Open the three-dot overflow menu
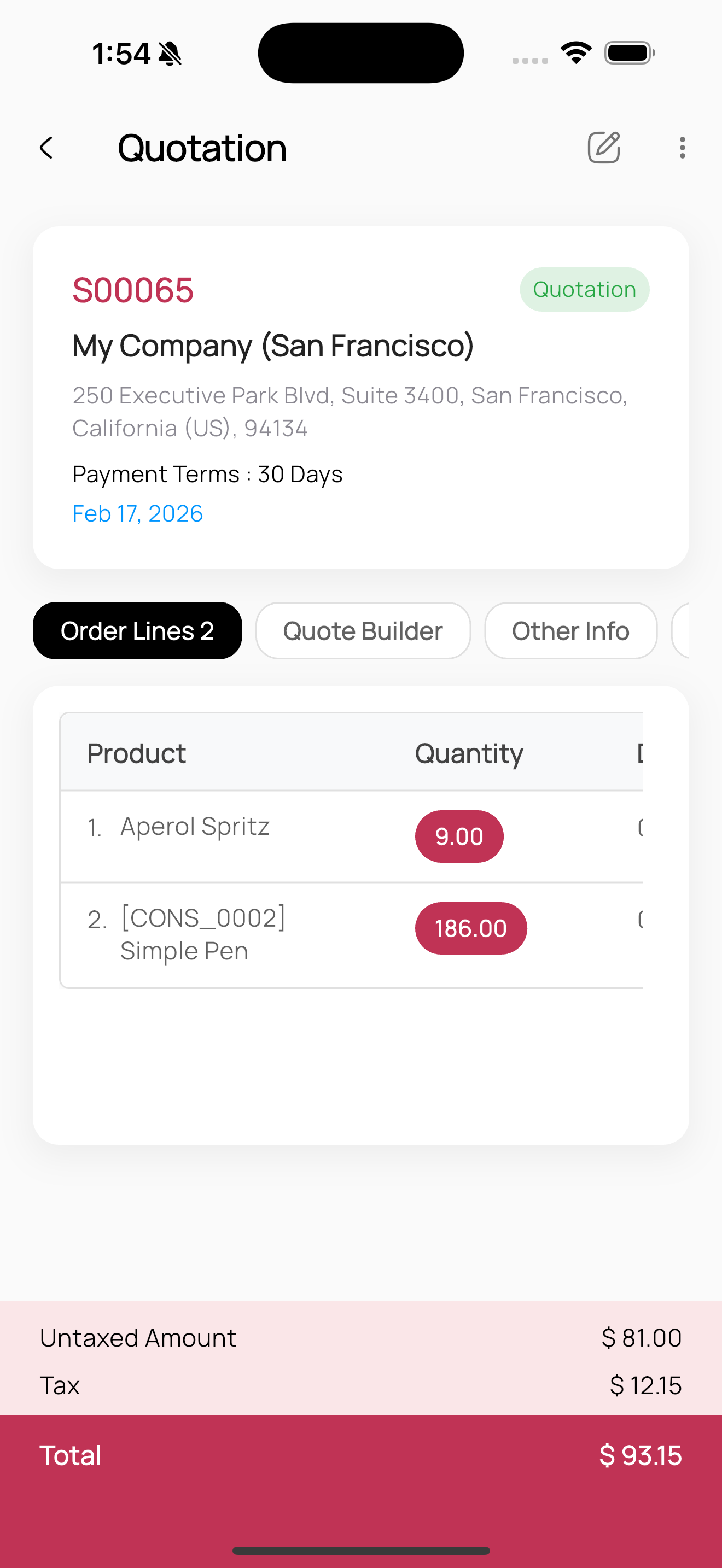Image resolution: width=722 pixels, height=1568 pixels. (x=682, y=148)
